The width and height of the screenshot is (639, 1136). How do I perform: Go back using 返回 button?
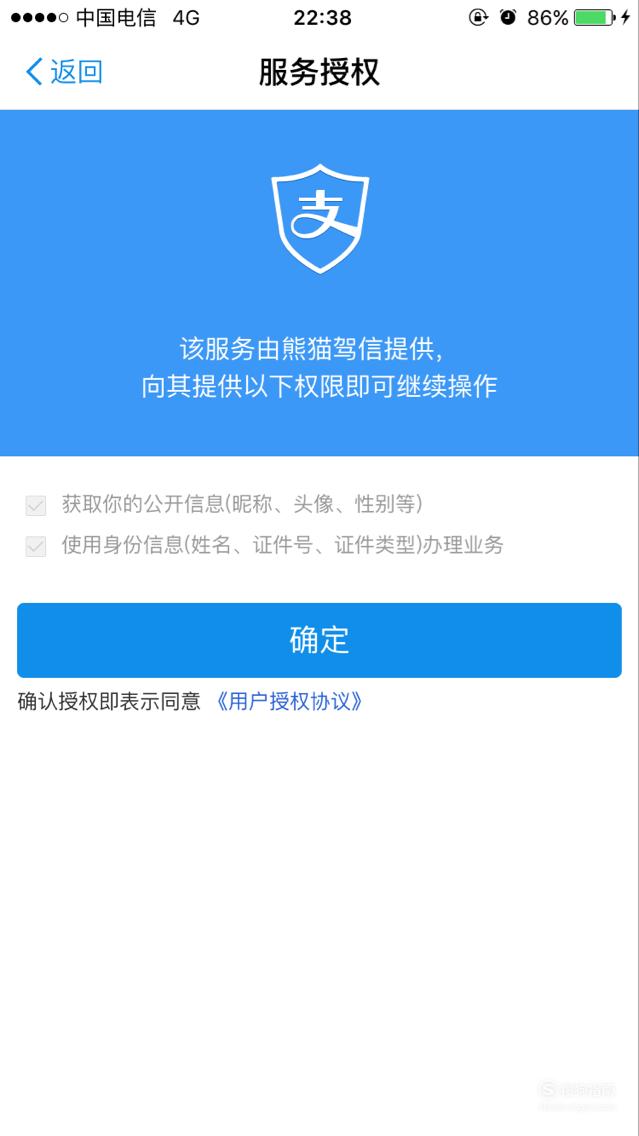(x=64, y=72)
